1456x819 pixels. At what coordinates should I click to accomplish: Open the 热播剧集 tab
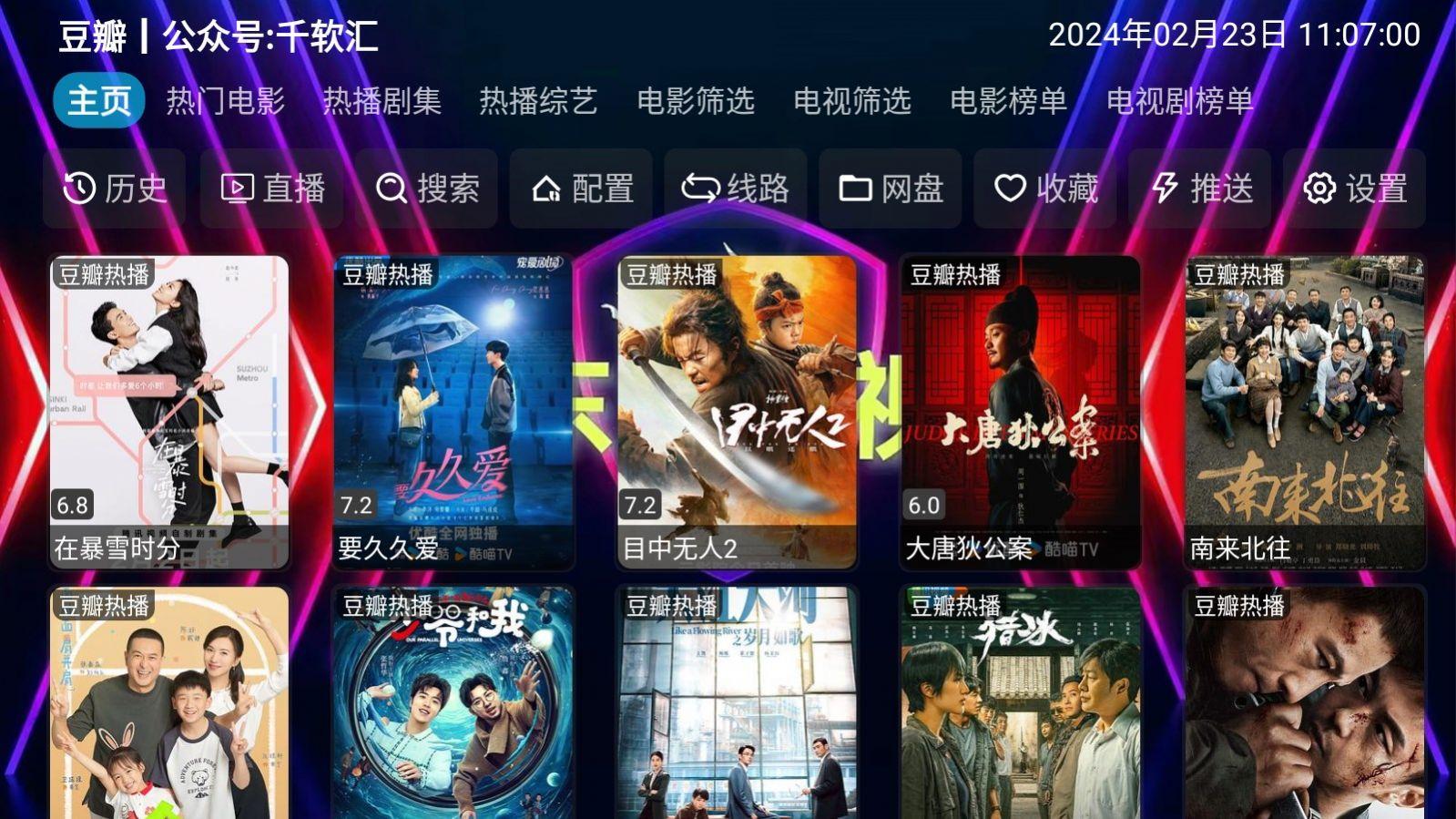[x=382, y=100]
